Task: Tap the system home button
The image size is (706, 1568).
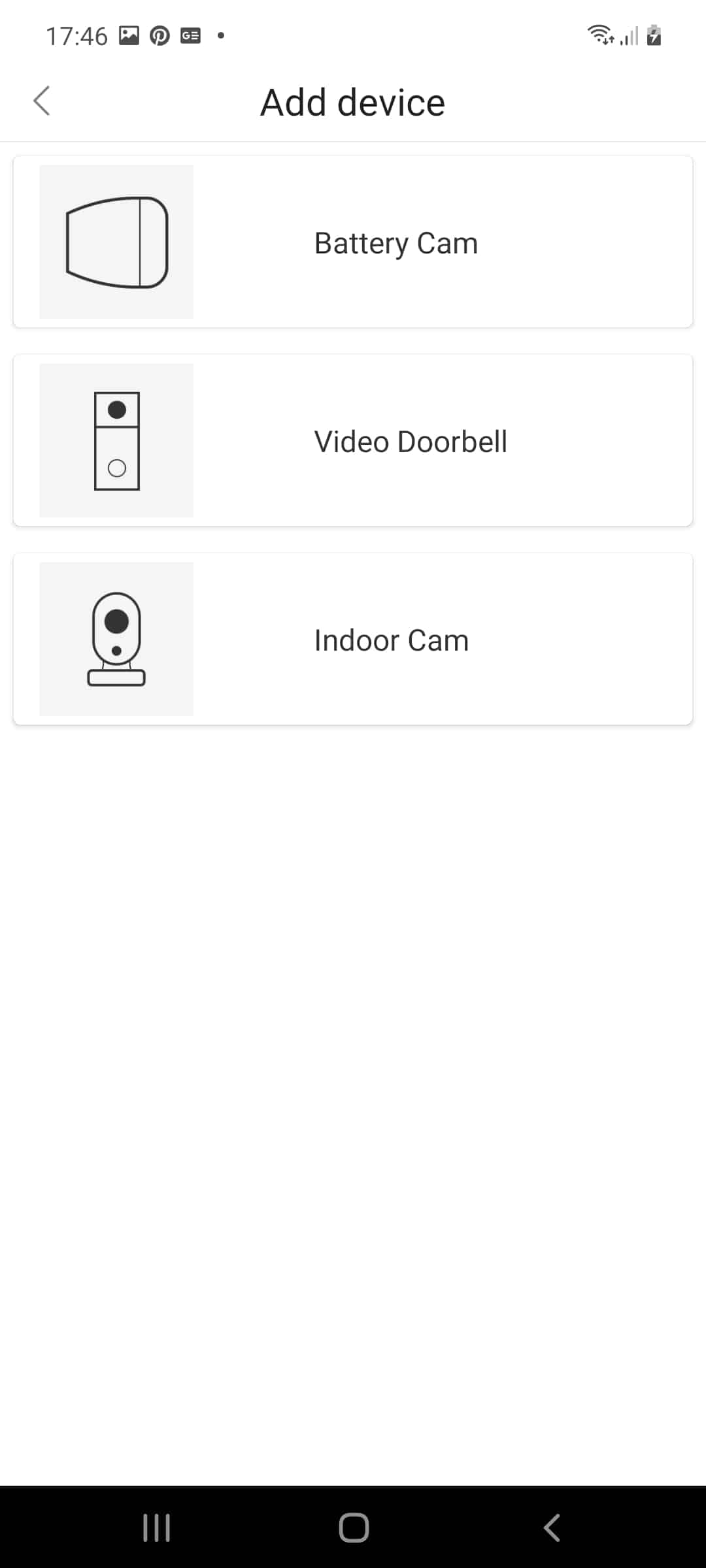Action: tap(354, 1527)
